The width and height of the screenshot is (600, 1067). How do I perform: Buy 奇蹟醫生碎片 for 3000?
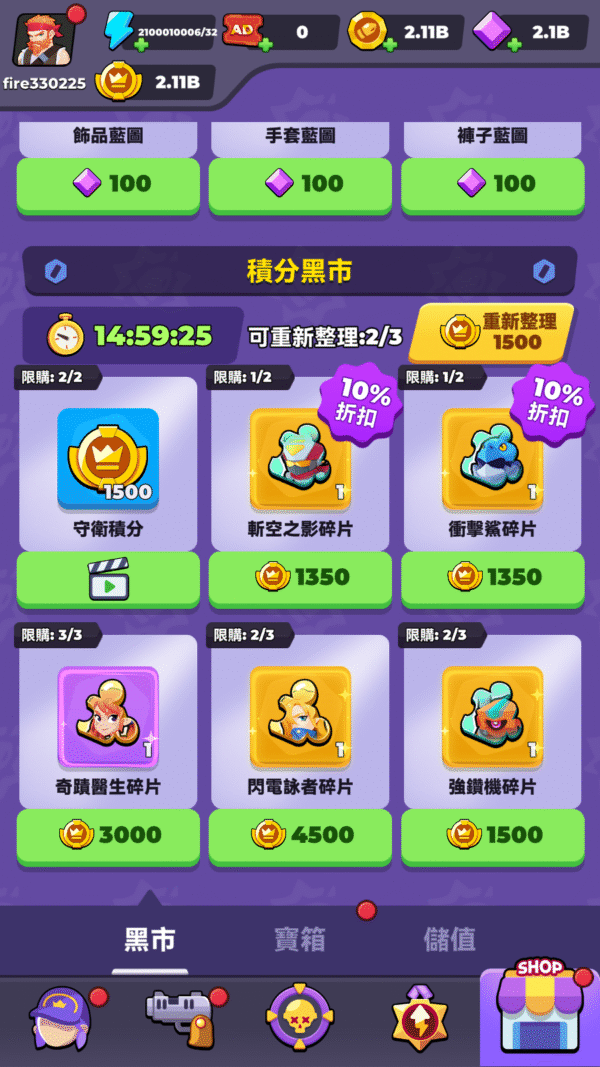coord(108,835)
